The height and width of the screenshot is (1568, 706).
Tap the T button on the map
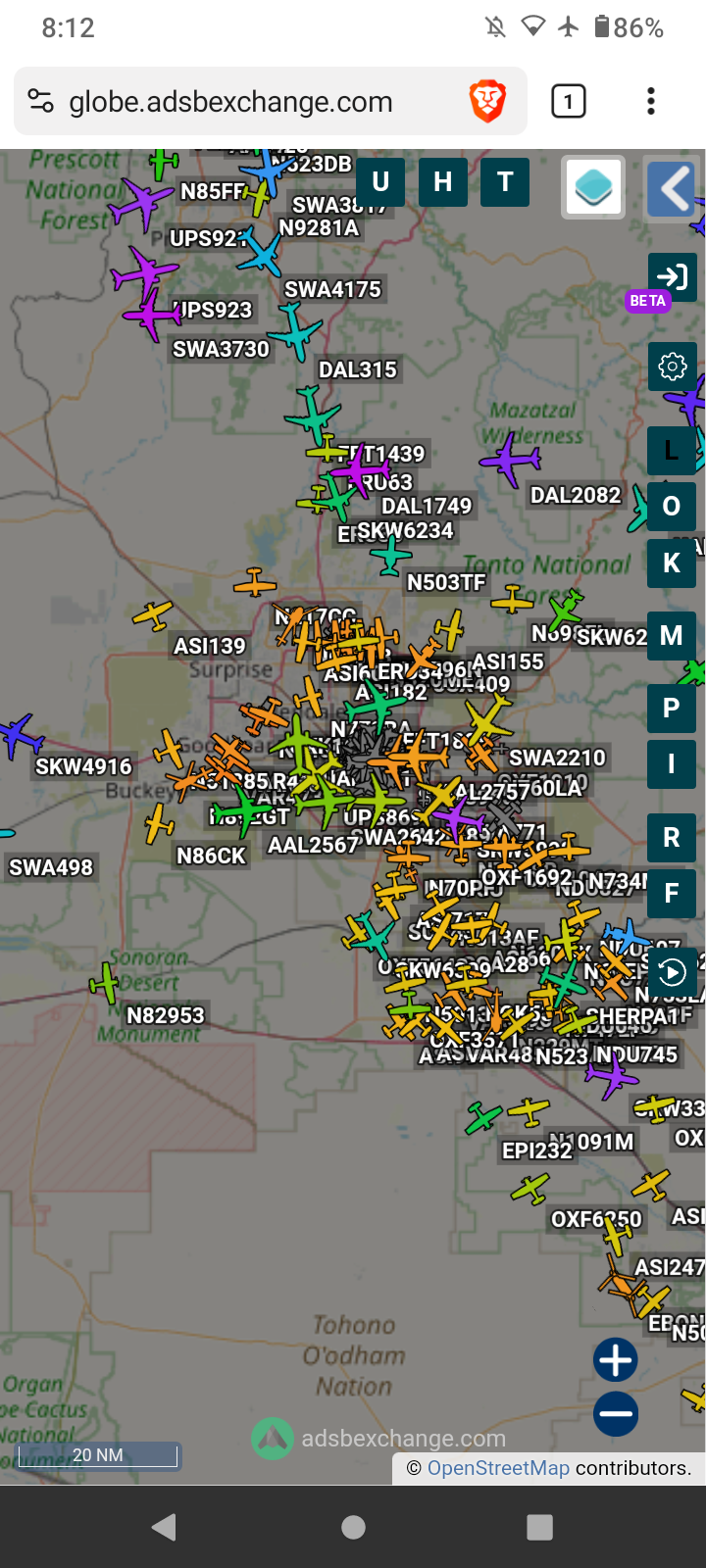[506, 182]
